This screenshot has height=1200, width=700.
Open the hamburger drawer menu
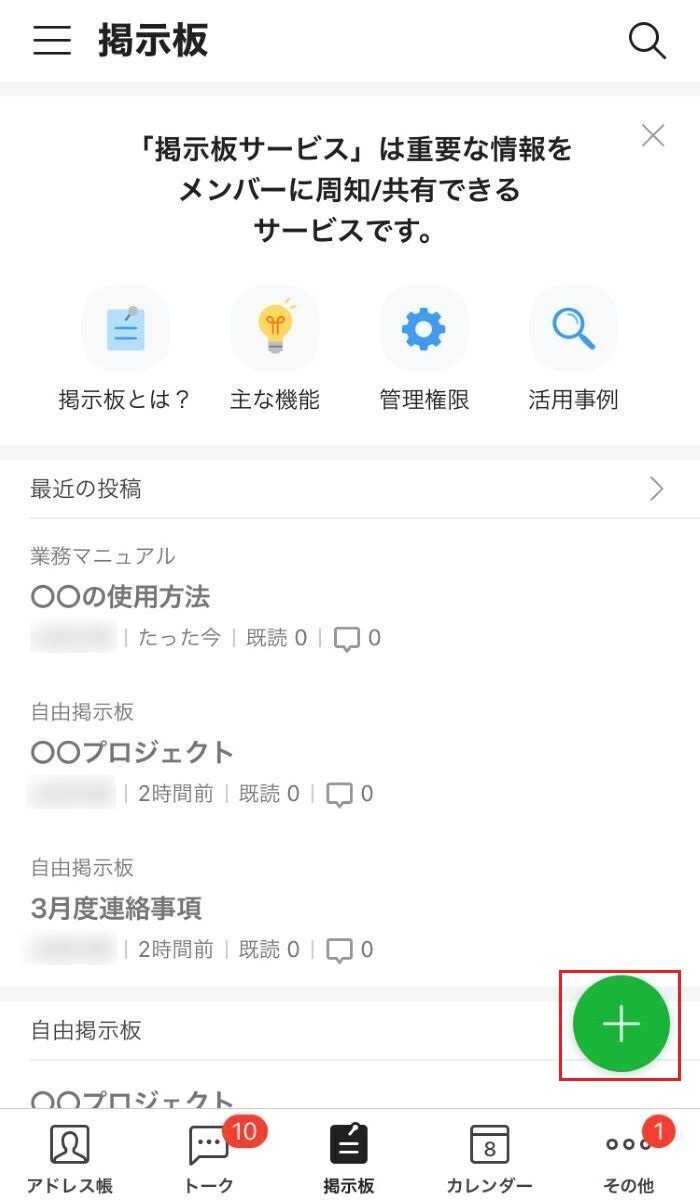point(52,40)
